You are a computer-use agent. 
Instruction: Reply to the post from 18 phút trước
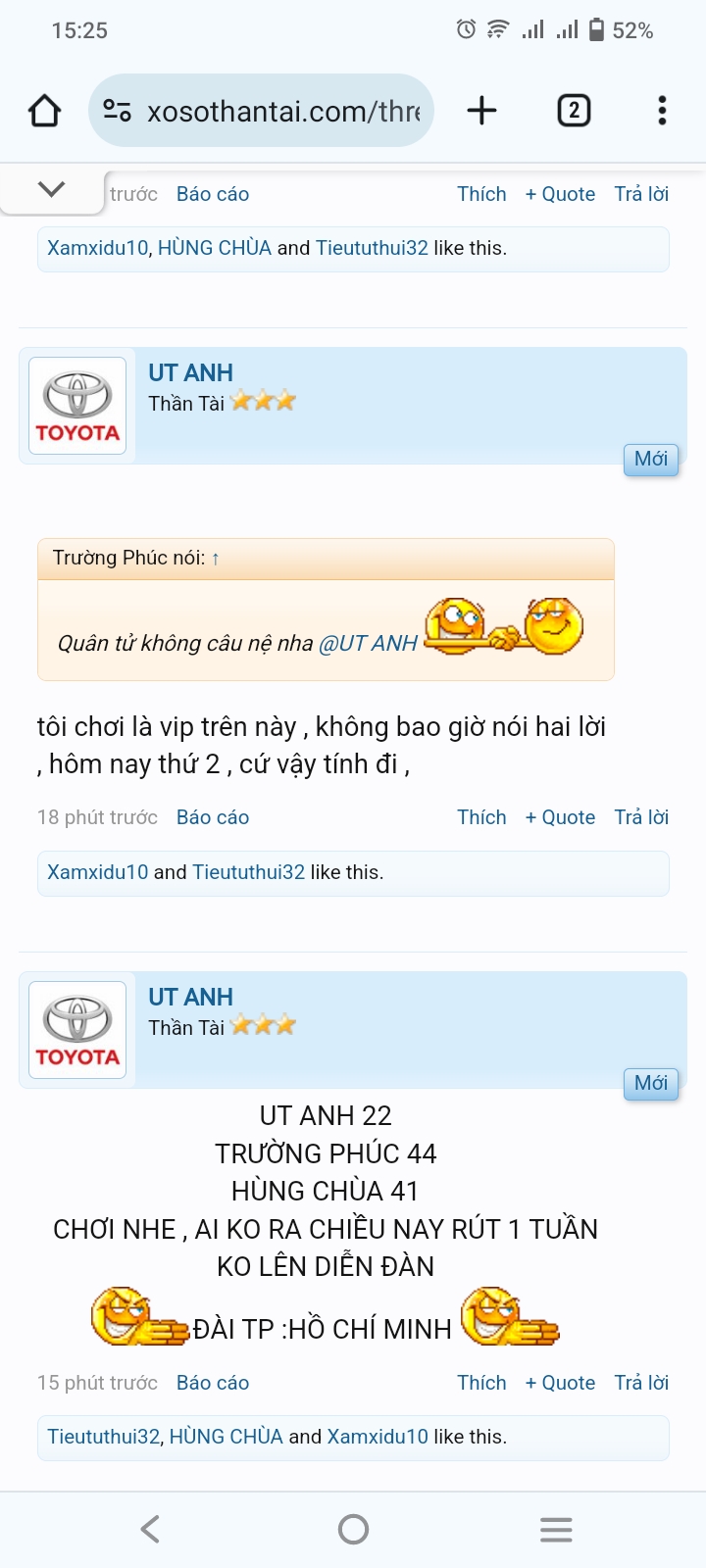(641, 817)
